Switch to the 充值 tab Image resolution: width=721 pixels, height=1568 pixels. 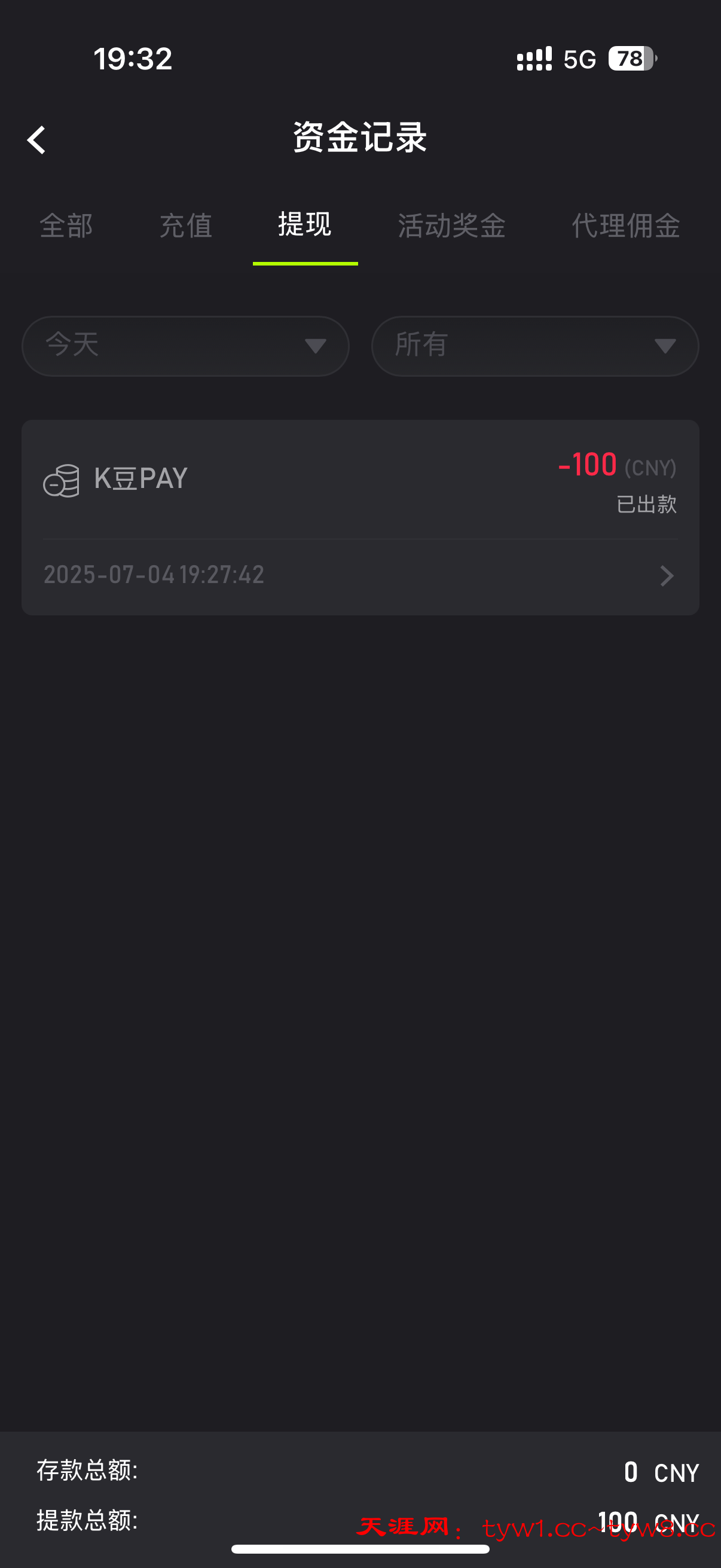click(185, 226)
